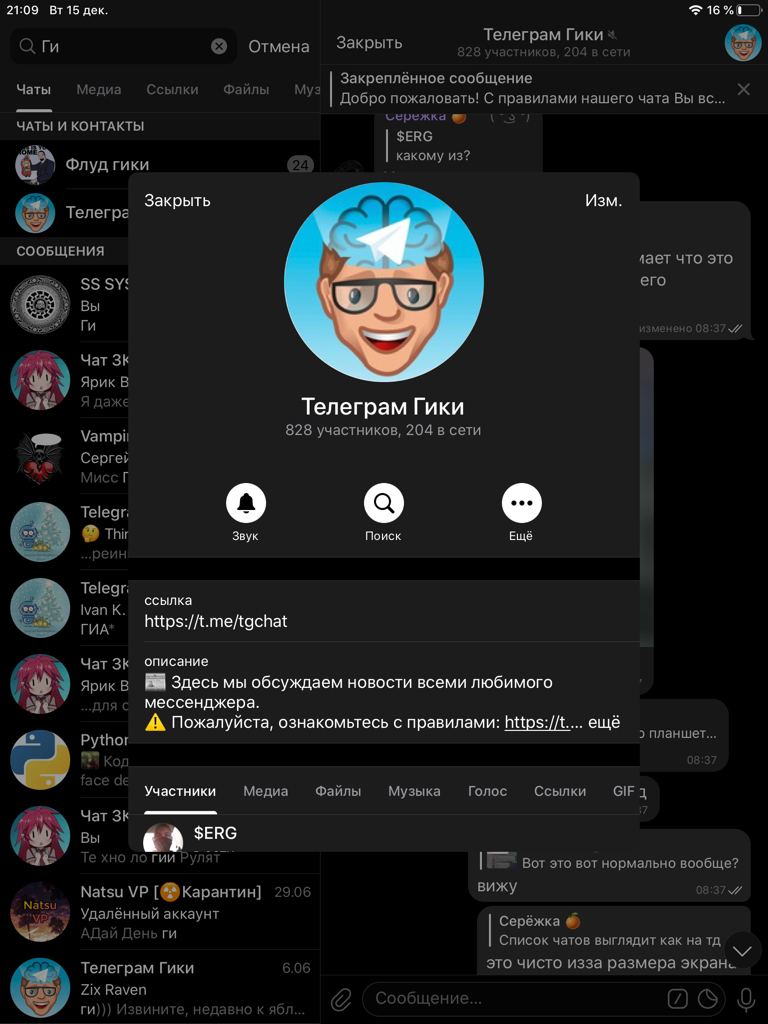Image resolution: width=768 pixels, height=1024 pixels.
Task: Tap the paperclip attach icon
Action: 341,998
